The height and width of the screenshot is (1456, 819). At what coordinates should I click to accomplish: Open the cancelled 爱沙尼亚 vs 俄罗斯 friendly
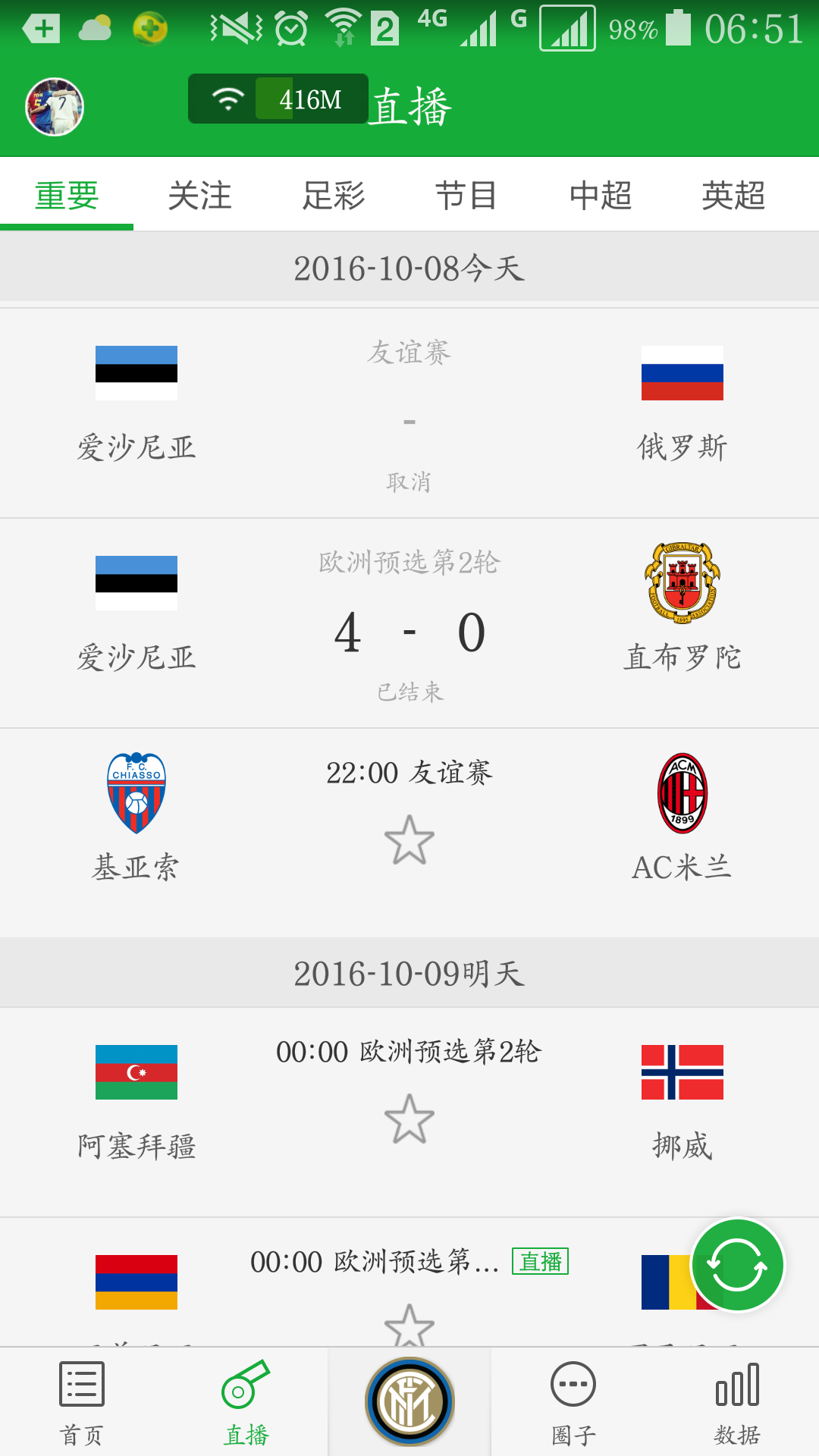coord(409,414)
